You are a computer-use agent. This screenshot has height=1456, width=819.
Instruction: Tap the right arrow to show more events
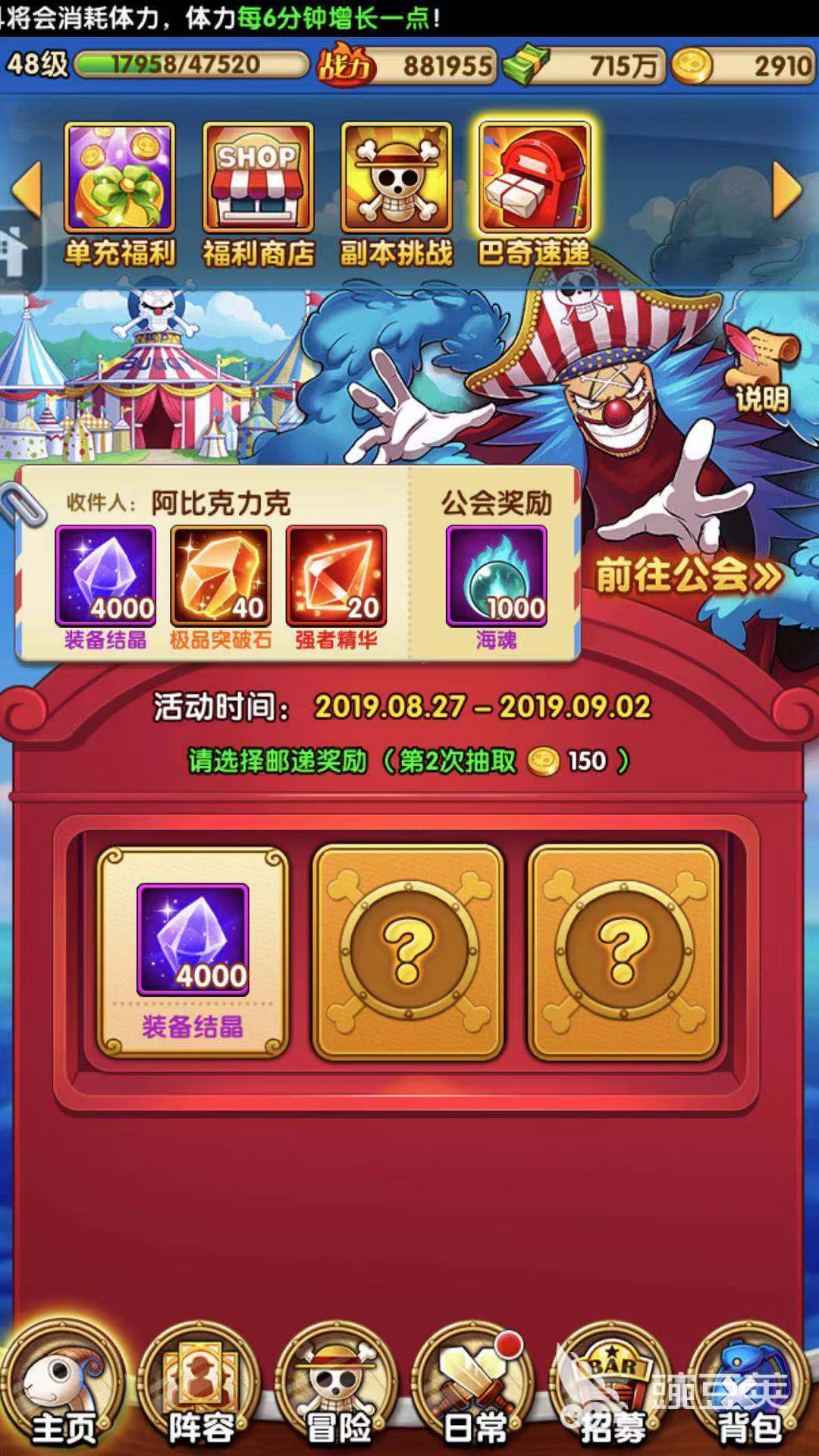point(786,191)
